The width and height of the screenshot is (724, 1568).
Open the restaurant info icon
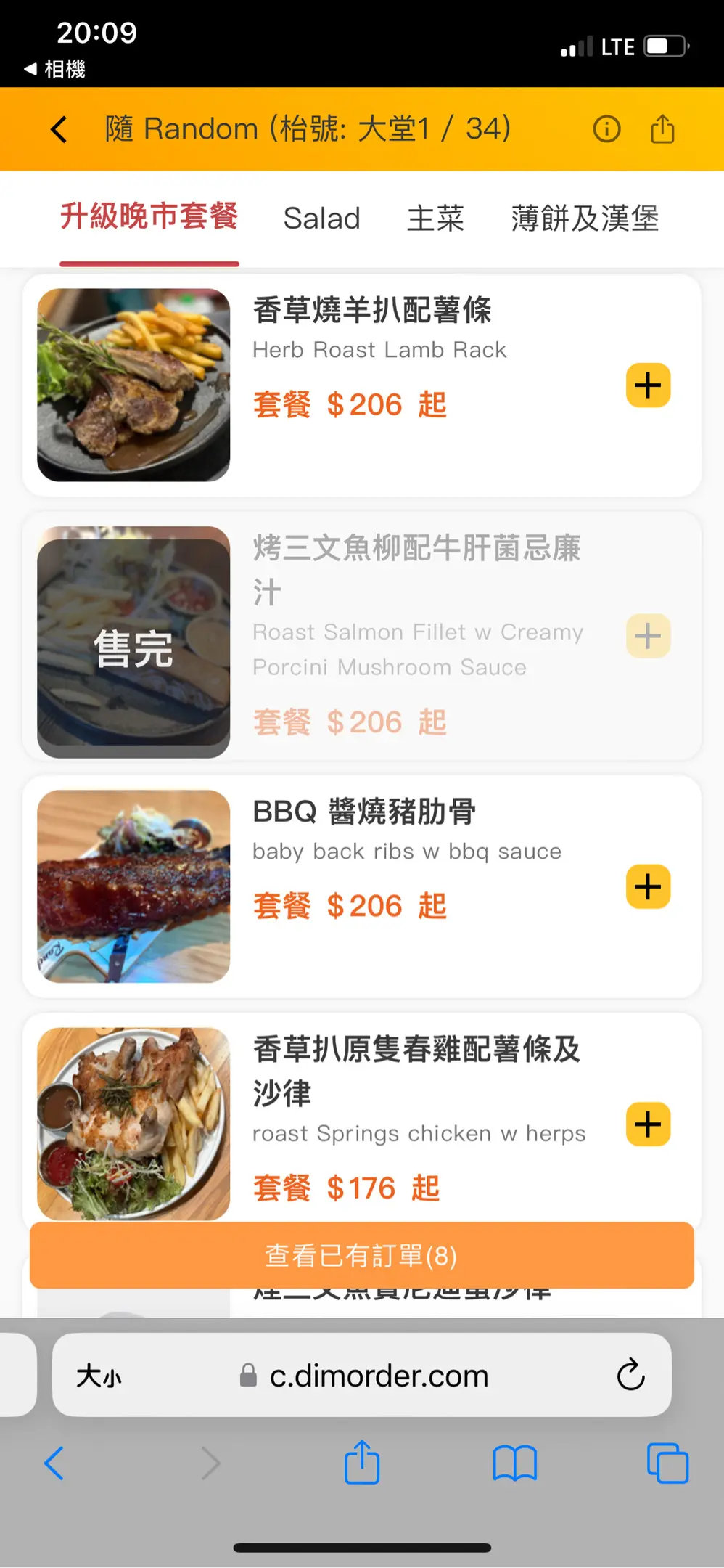tap(606, 129)
